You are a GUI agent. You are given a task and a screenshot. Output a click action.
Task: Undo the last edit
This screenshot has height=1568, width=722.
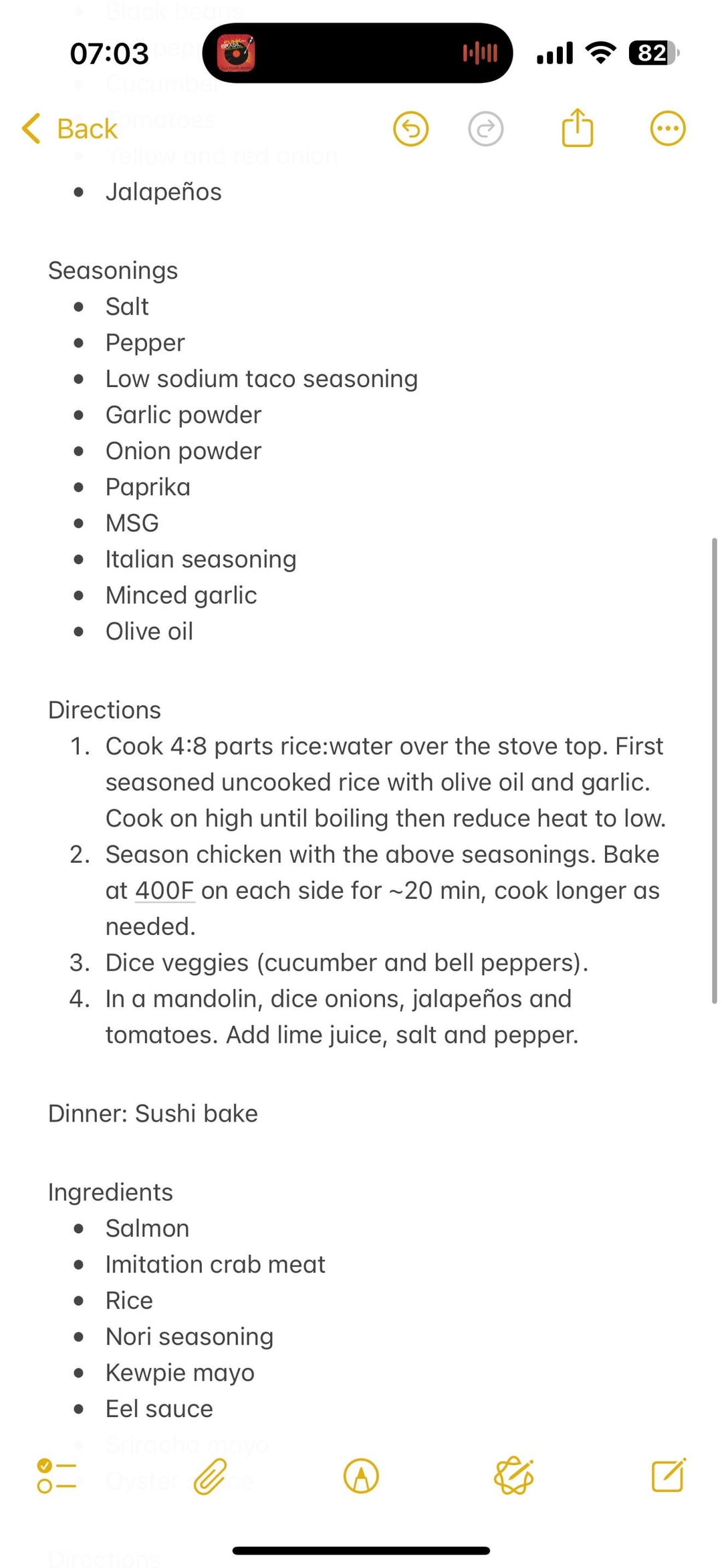click(x=410, y=128)
